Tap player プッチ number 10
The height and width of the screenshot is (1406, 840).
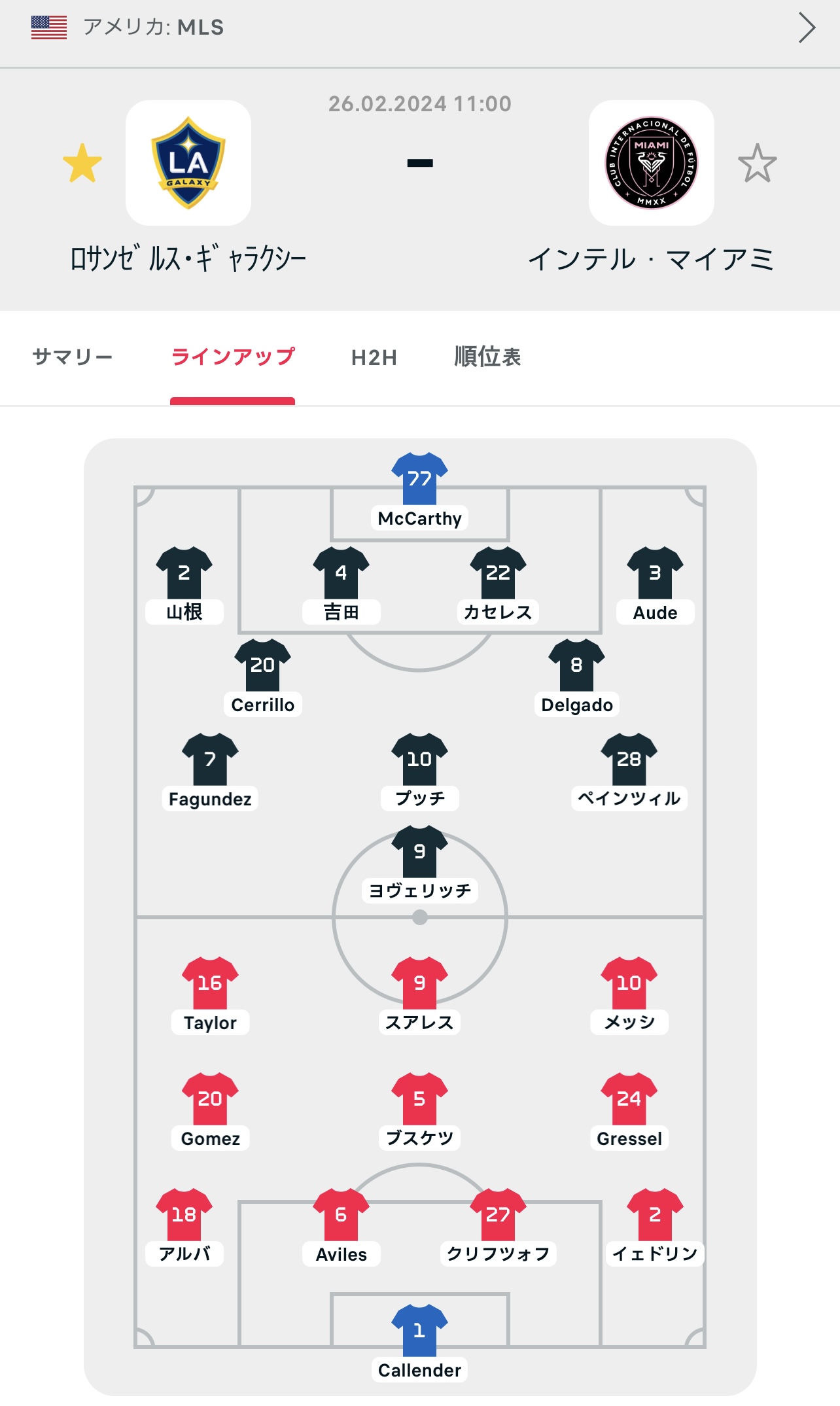(x=420, y=771)
